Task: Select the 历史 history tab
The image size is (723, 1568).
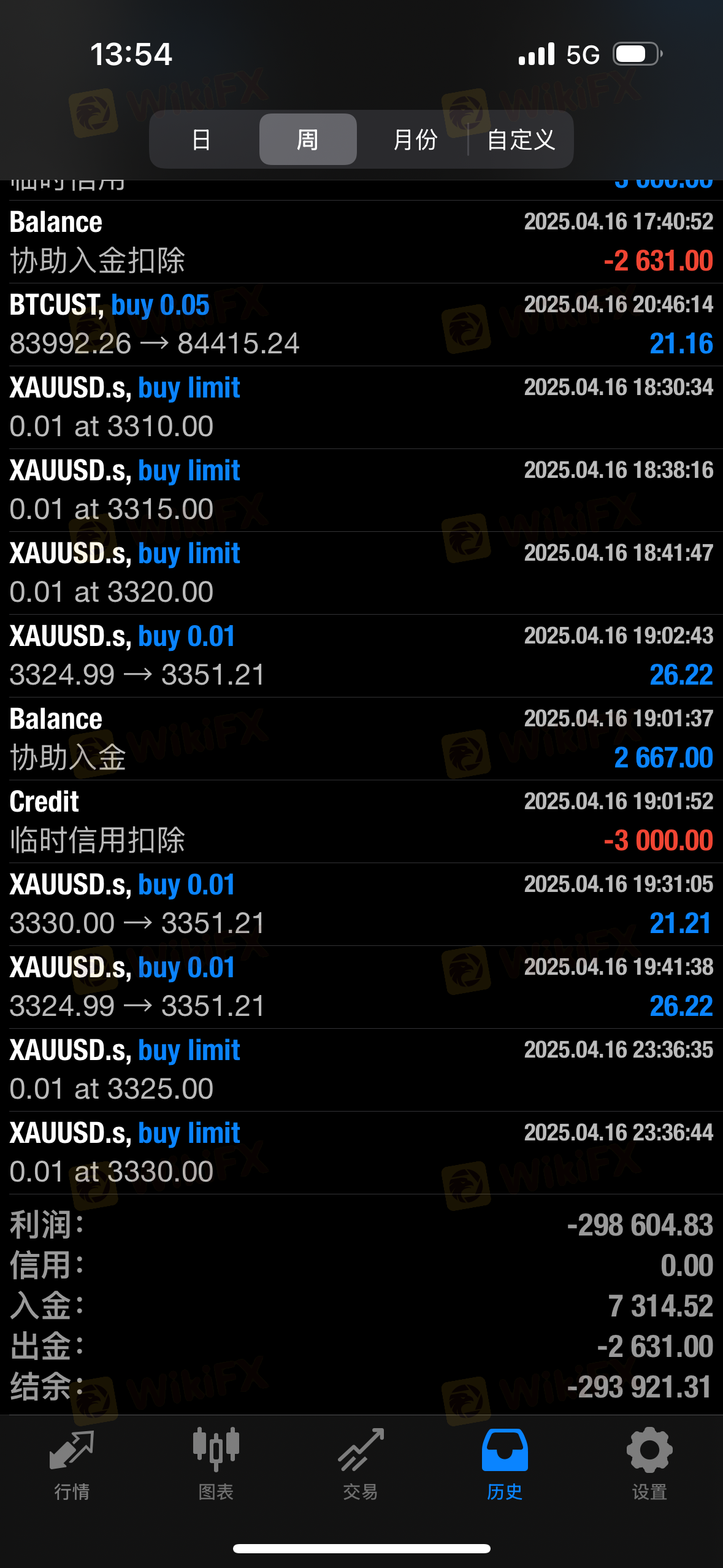Action: tap(505, 1465)
